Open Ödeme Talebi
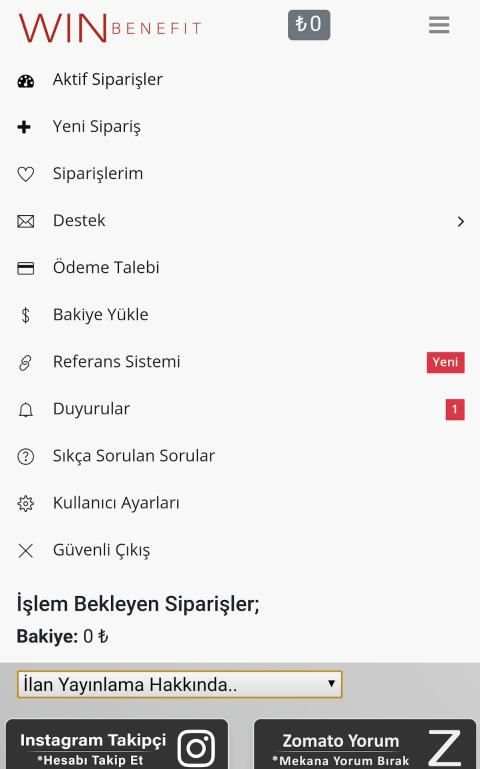Screen dimensions: 480x769 [240, 268]
